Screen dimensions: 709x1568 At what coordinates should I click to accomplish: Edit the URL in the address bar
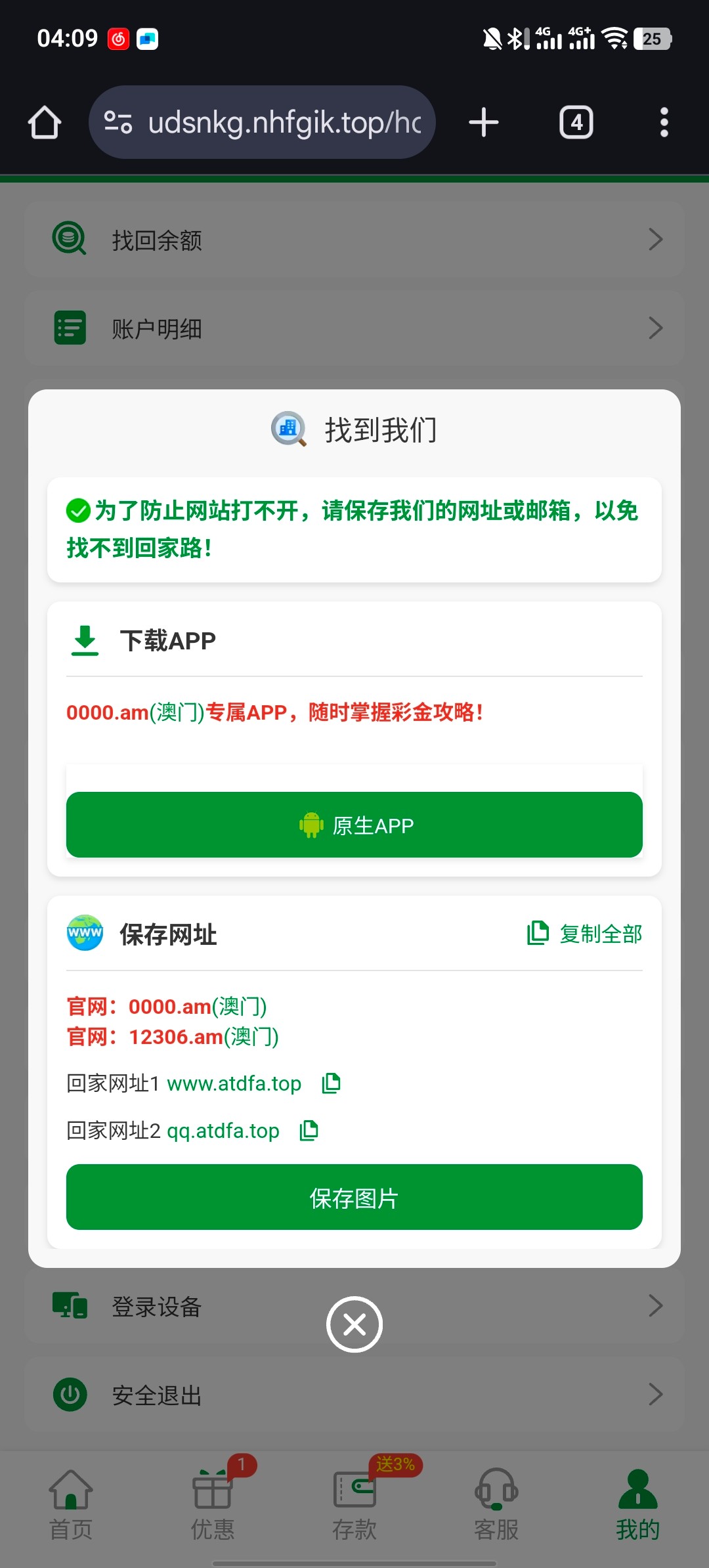tap(282, 123)
